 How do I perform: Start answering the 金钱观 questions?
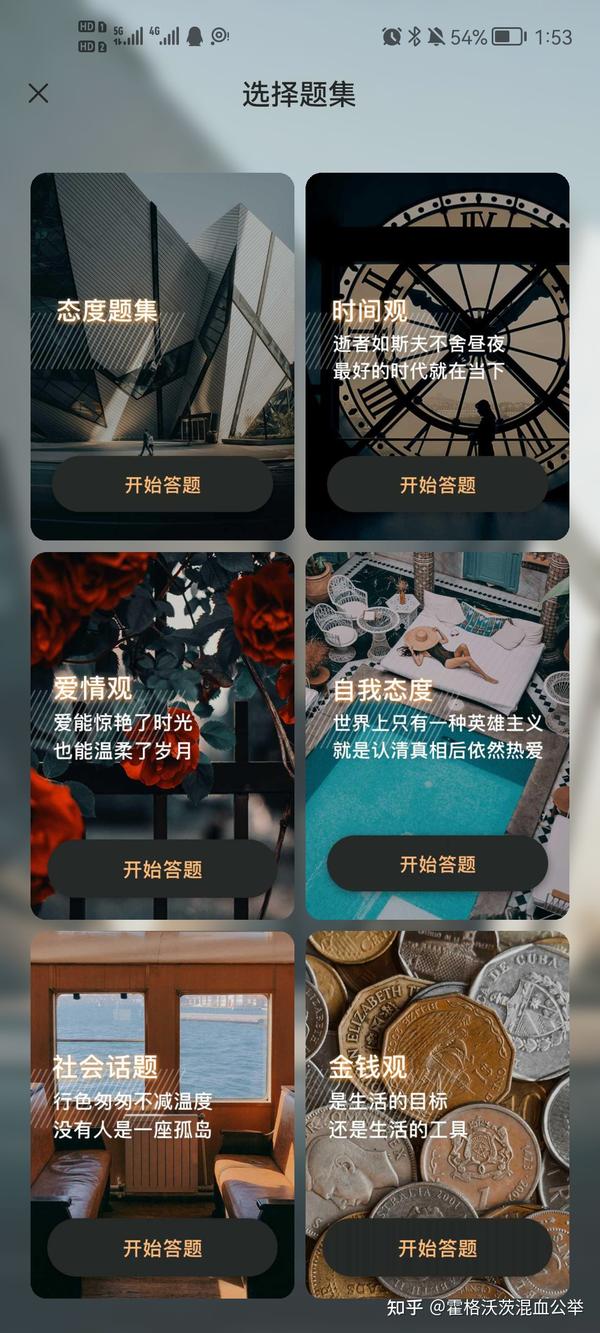(x=437, y=1248)
